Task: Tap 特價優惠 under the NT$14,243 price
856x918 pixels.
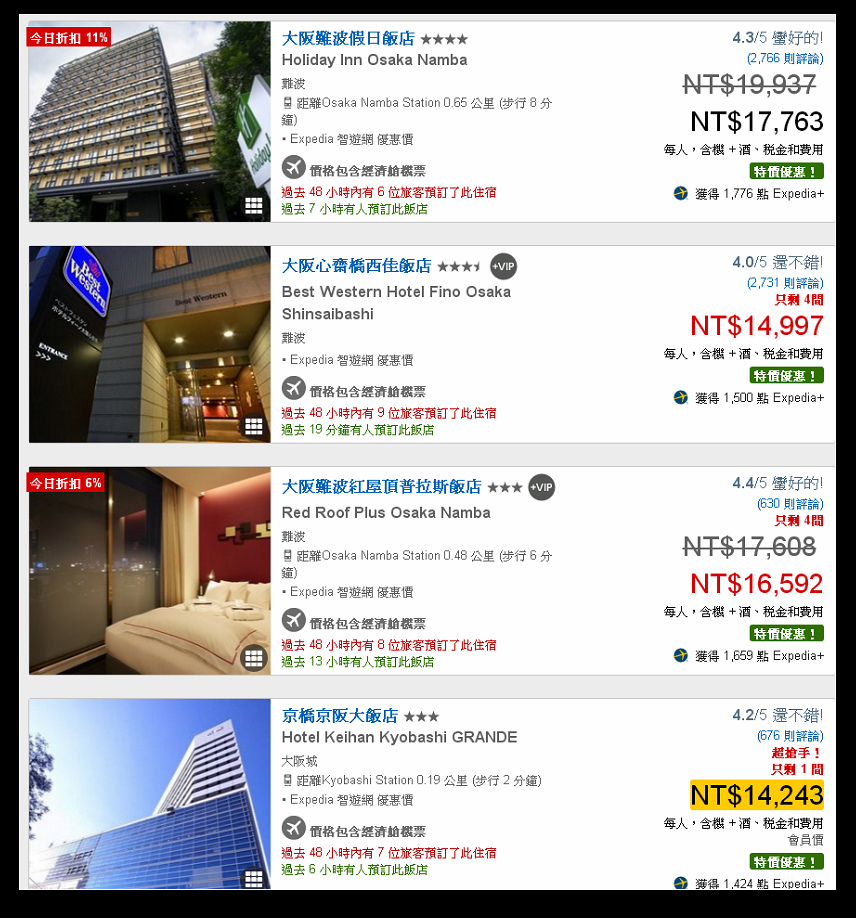Action: pyautogui.click(x=787, y=862)
